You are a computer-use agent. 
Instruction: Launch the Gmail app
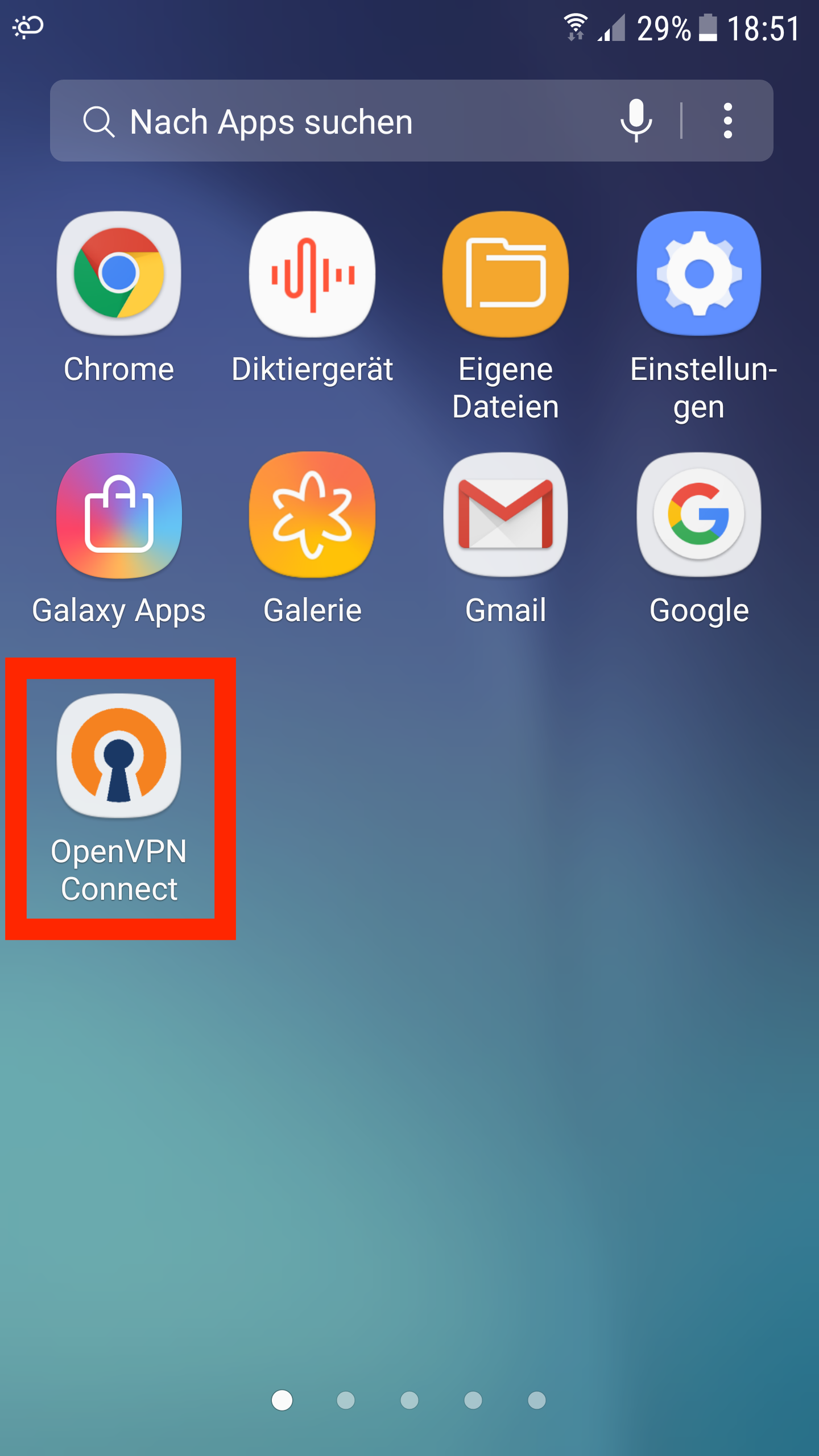click(x=506, y=516)
